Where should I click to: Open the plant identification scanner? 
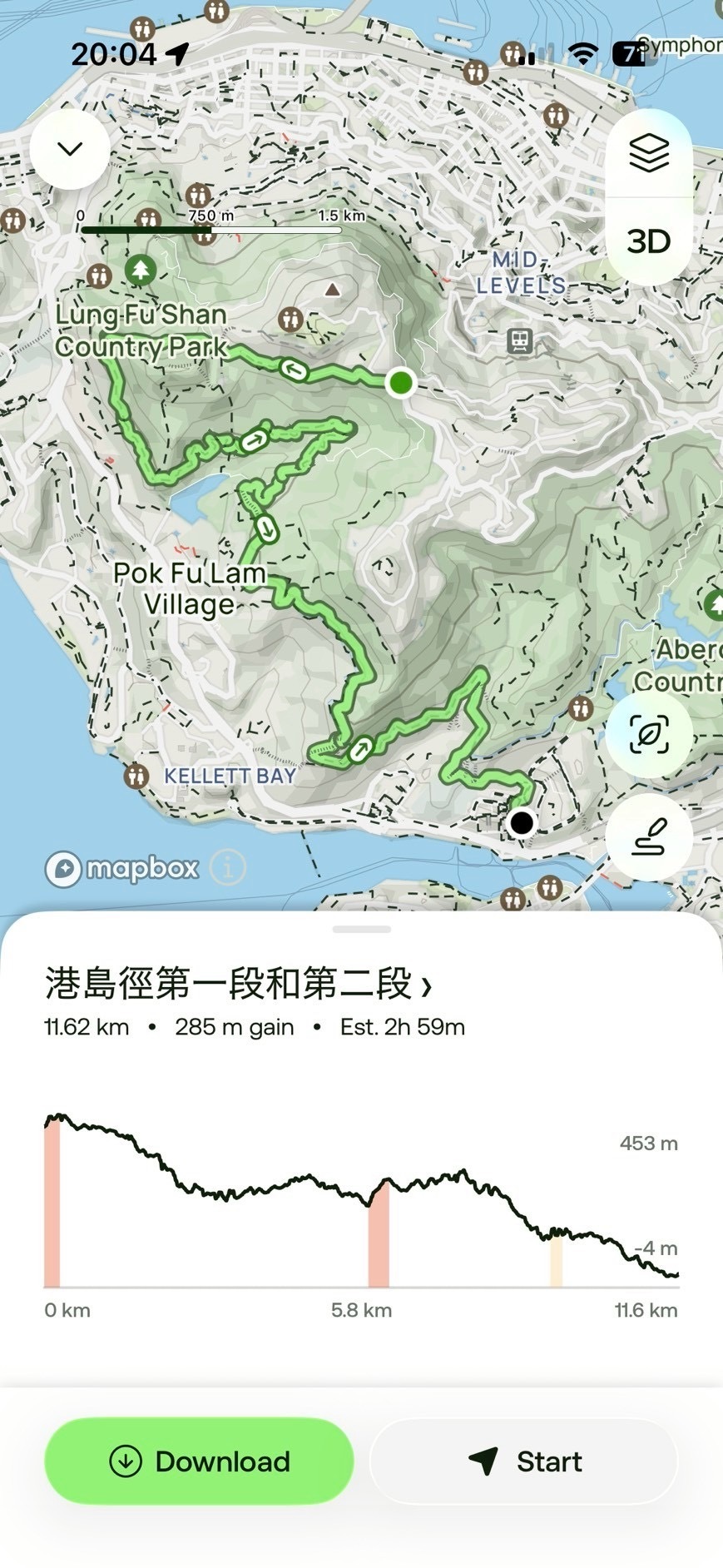(x=648, y=735)
